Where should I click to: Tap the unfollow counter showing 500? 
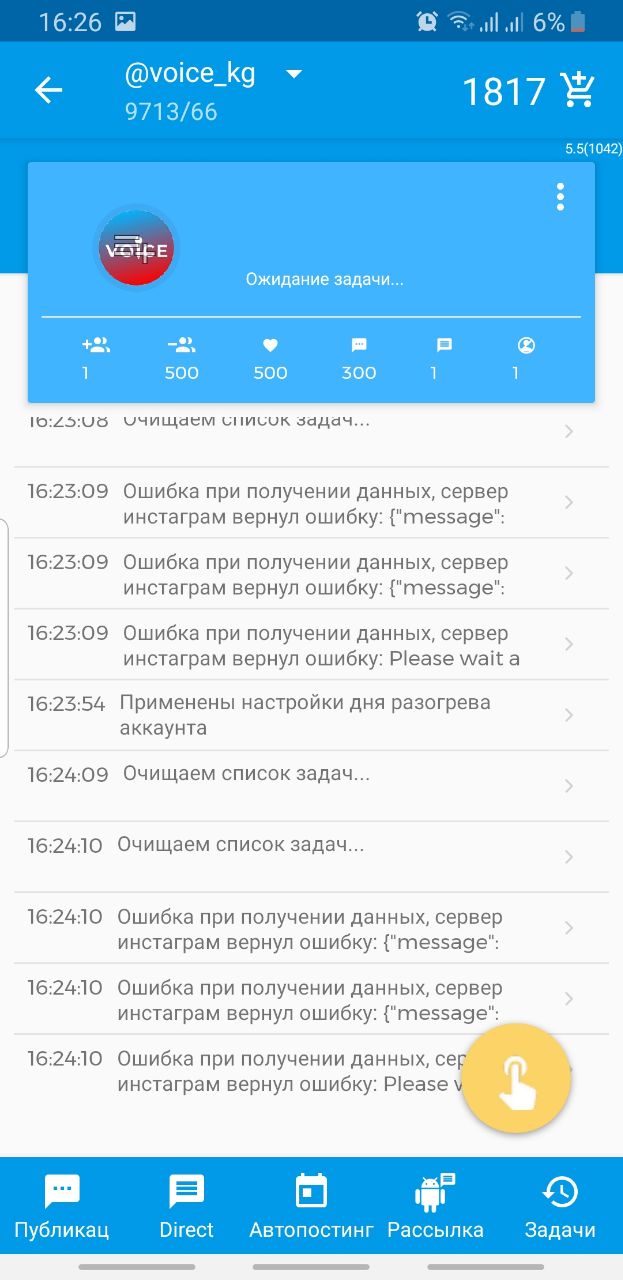[x=181, y=358]
